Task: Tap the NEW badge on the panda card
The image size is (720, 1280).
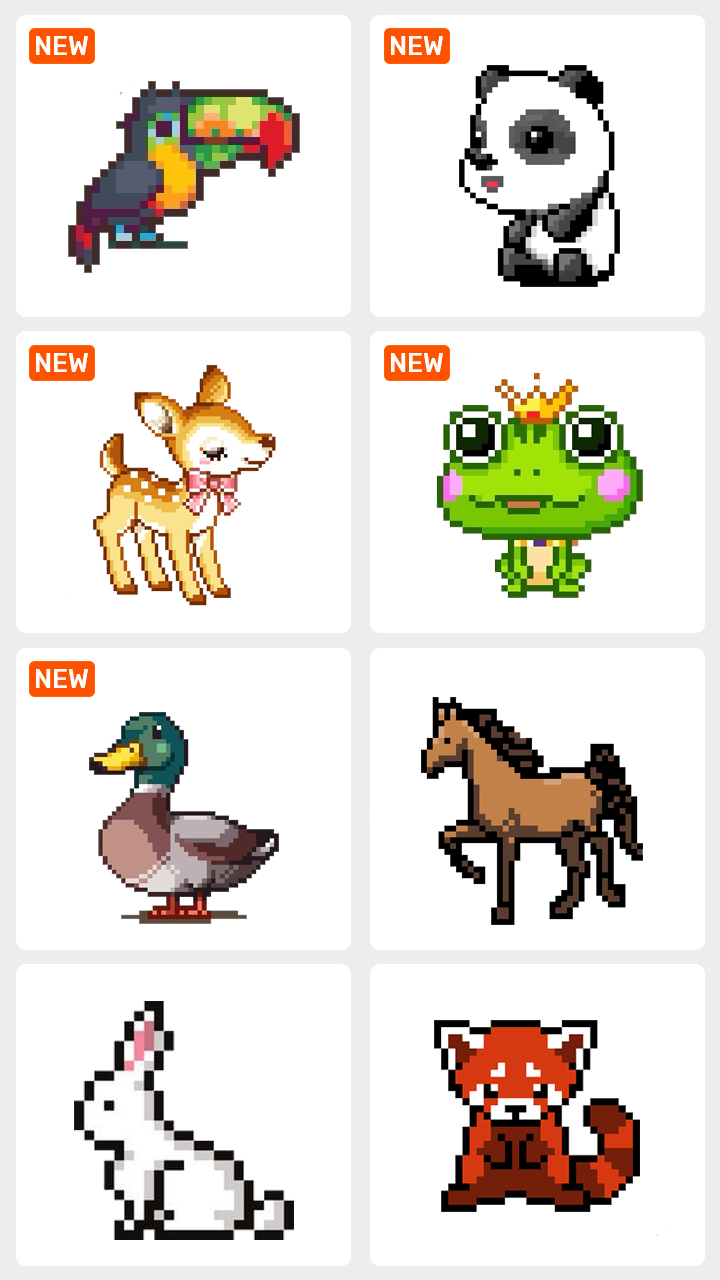Action: [416, 46]
